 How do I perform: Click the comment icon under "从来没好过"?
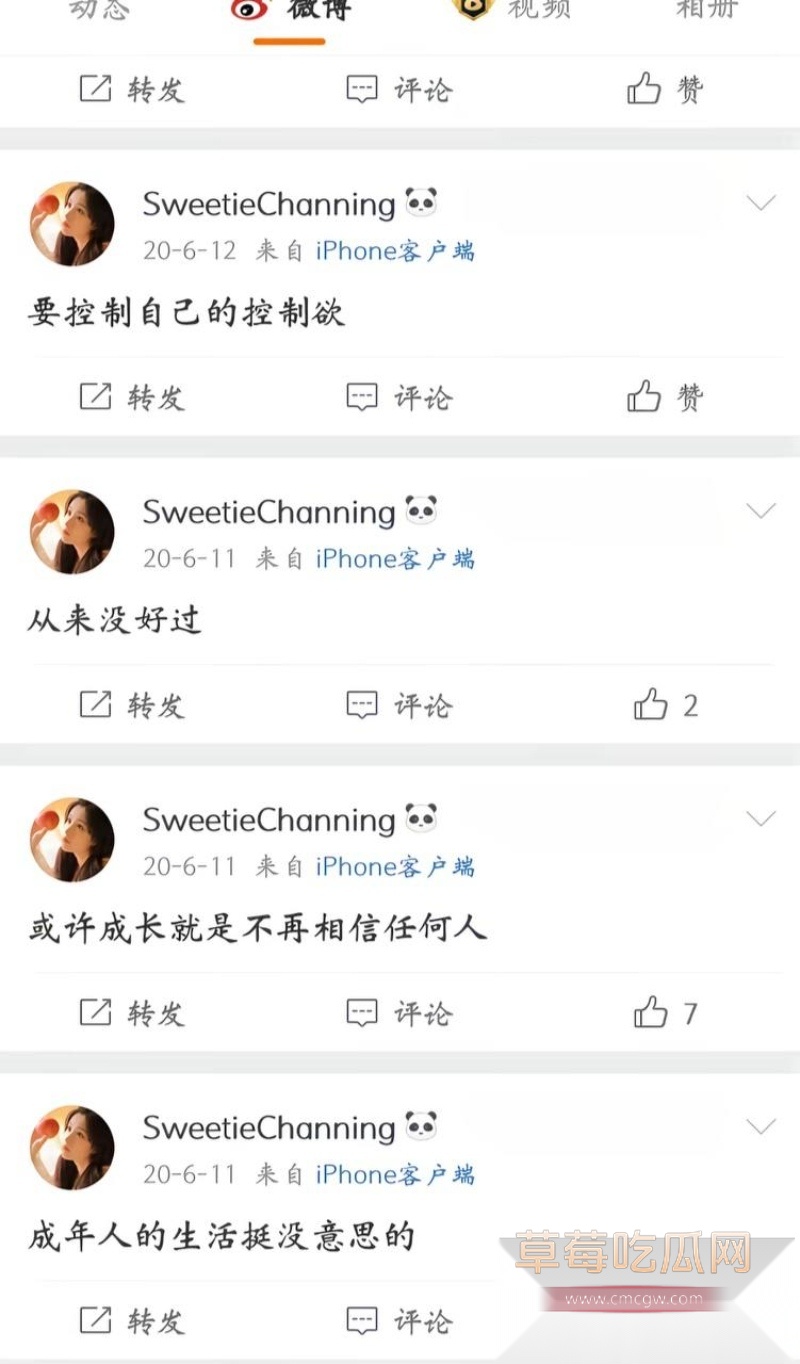(365, 703)
